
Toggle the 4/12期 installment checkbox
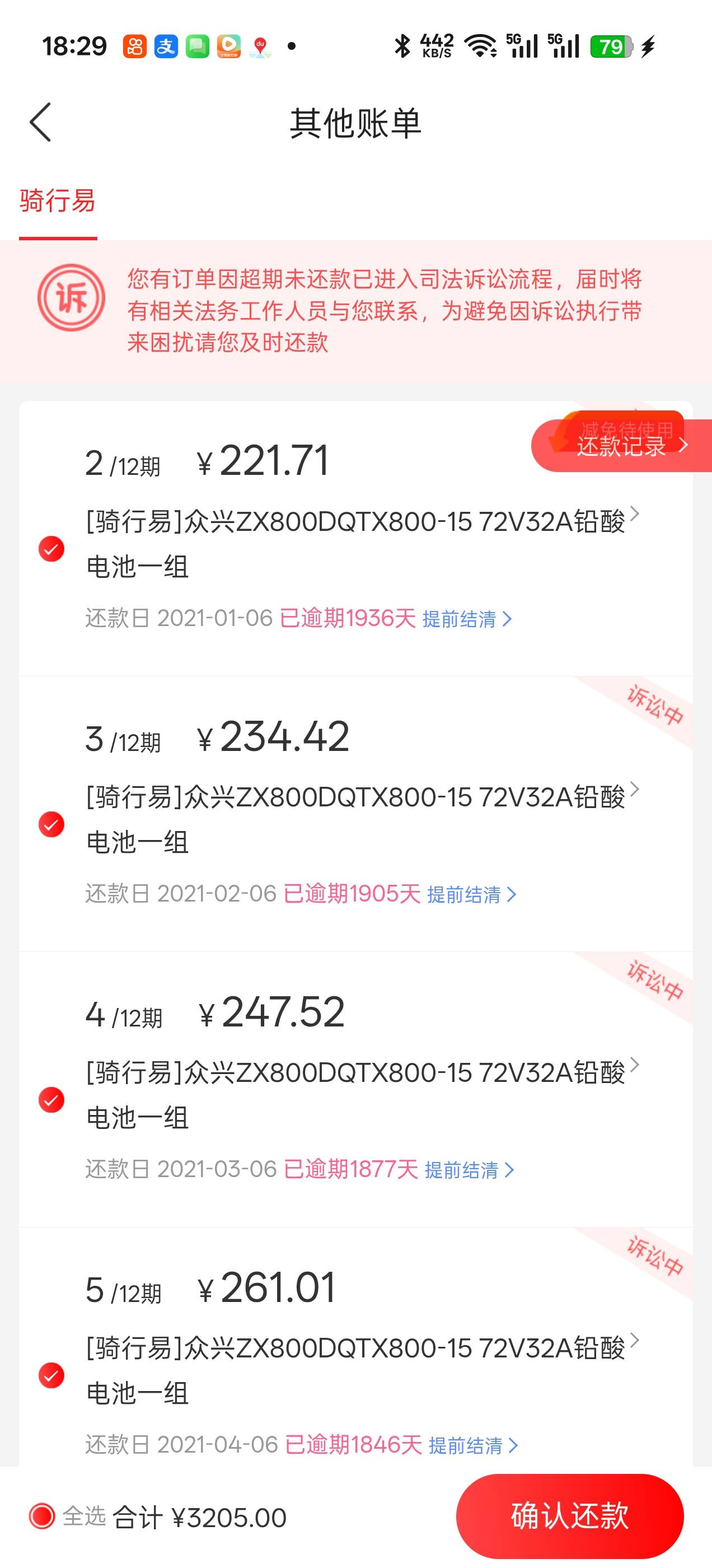pos(51,1099)
